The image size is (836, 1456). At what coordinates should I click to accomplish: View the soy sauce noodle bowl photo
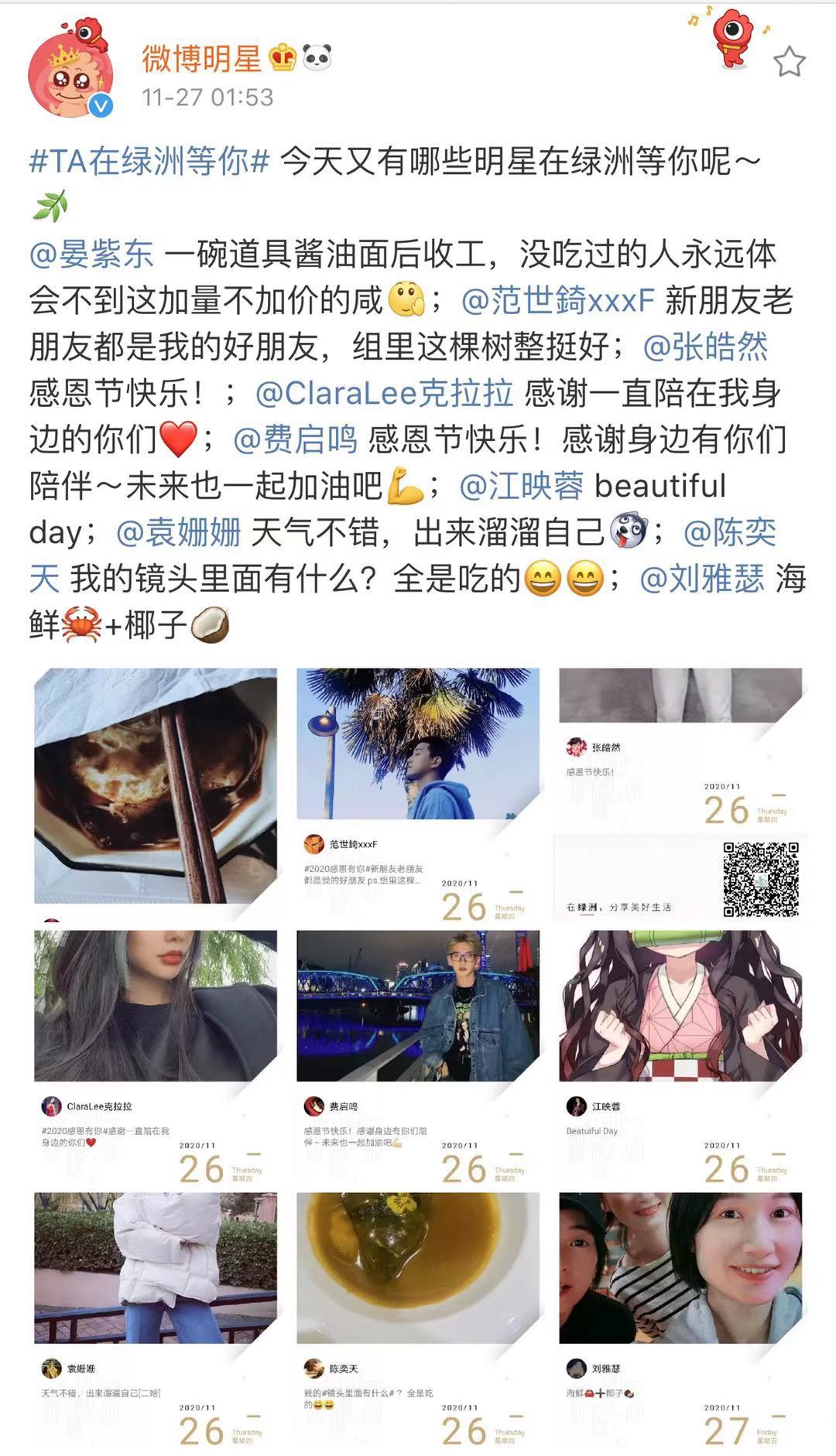pyautogui.click(x=156, y=785)
